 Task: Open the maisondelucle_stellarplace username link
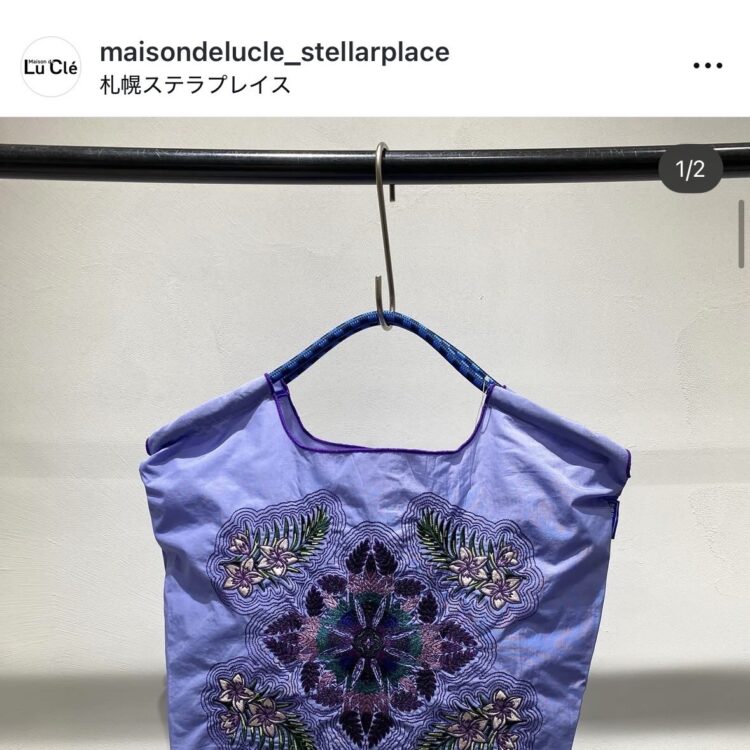pyautogui.click(x=274, y=52)
